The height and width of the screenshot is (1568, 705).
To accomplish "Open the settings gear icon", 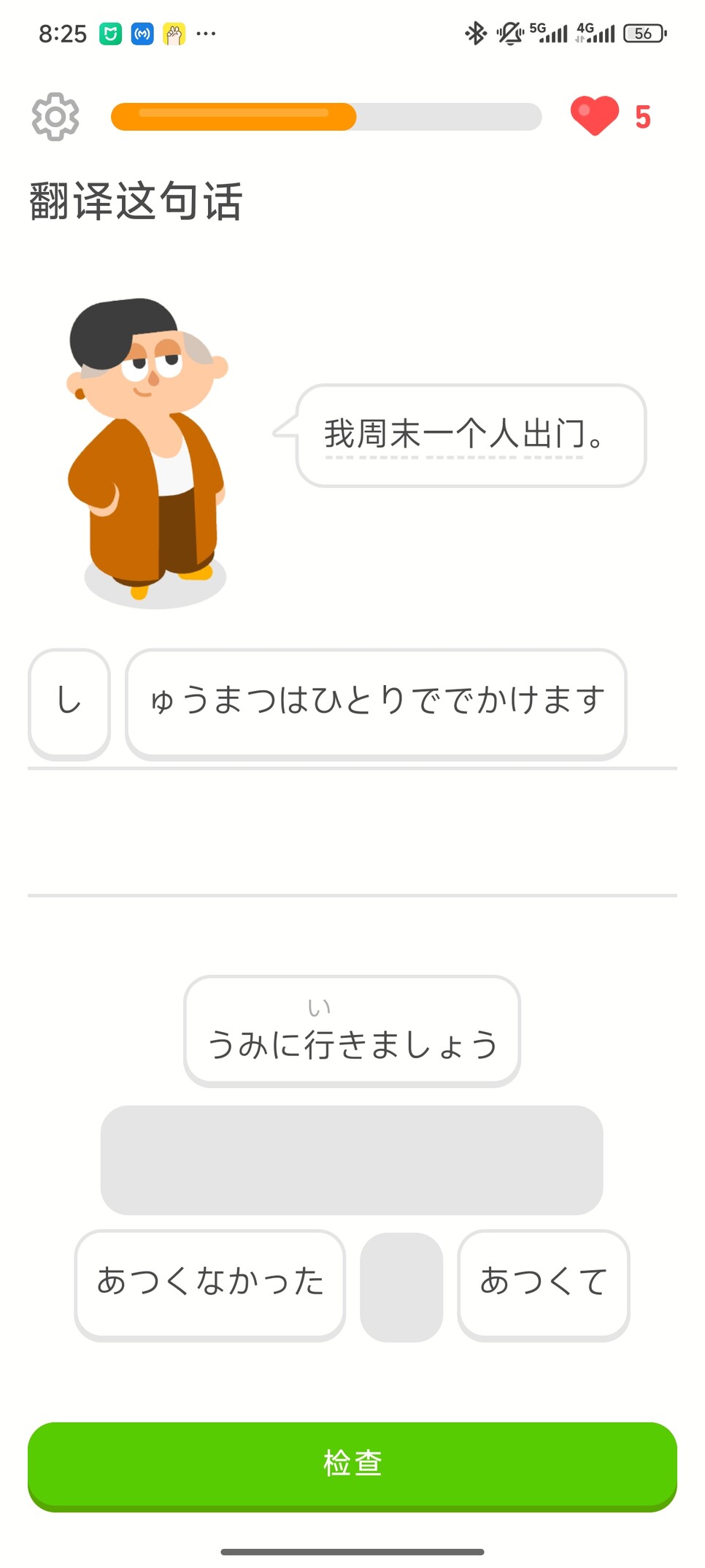I will [x=55, y=117].
